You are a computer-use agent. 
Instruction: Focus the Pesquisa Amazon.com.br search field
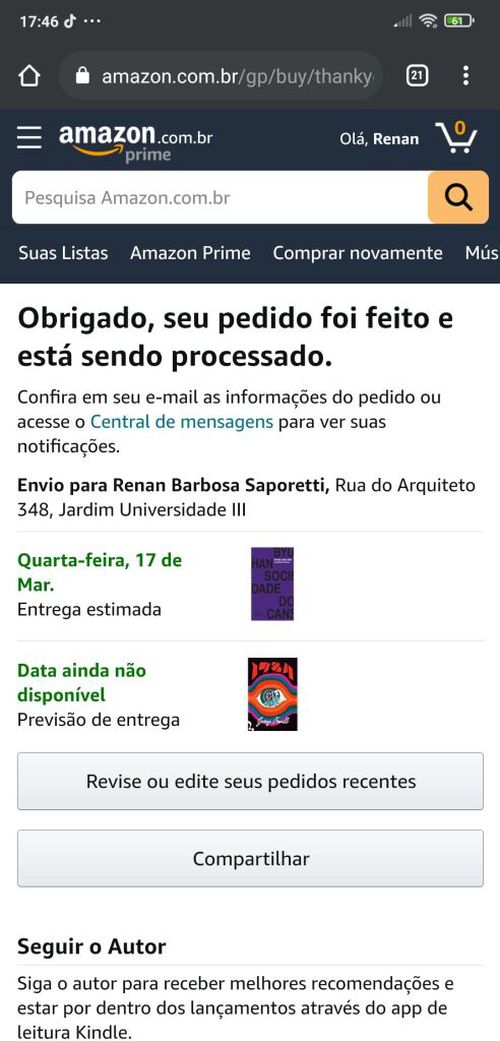pos(220,197)
